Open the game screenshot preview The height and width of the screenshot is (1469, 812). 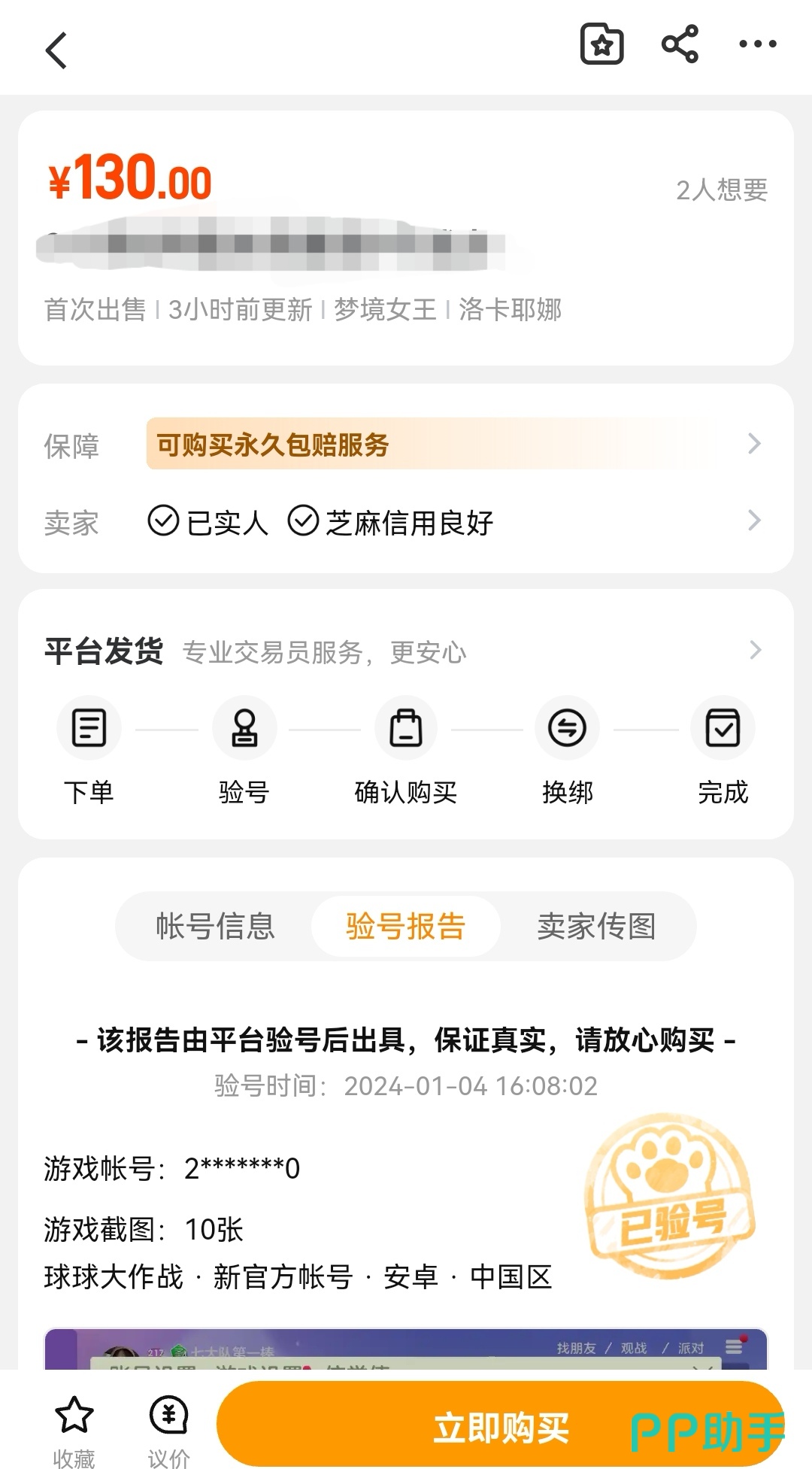406,1349
